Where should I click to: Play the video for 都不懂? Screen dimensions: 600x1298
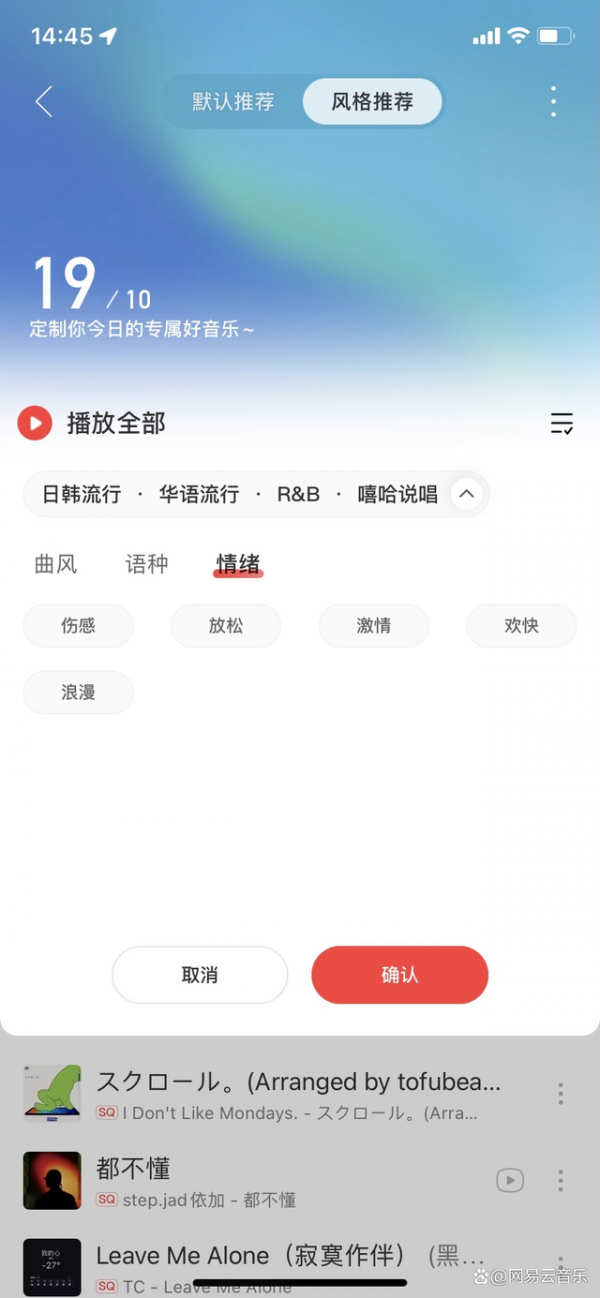point(510,1181)
